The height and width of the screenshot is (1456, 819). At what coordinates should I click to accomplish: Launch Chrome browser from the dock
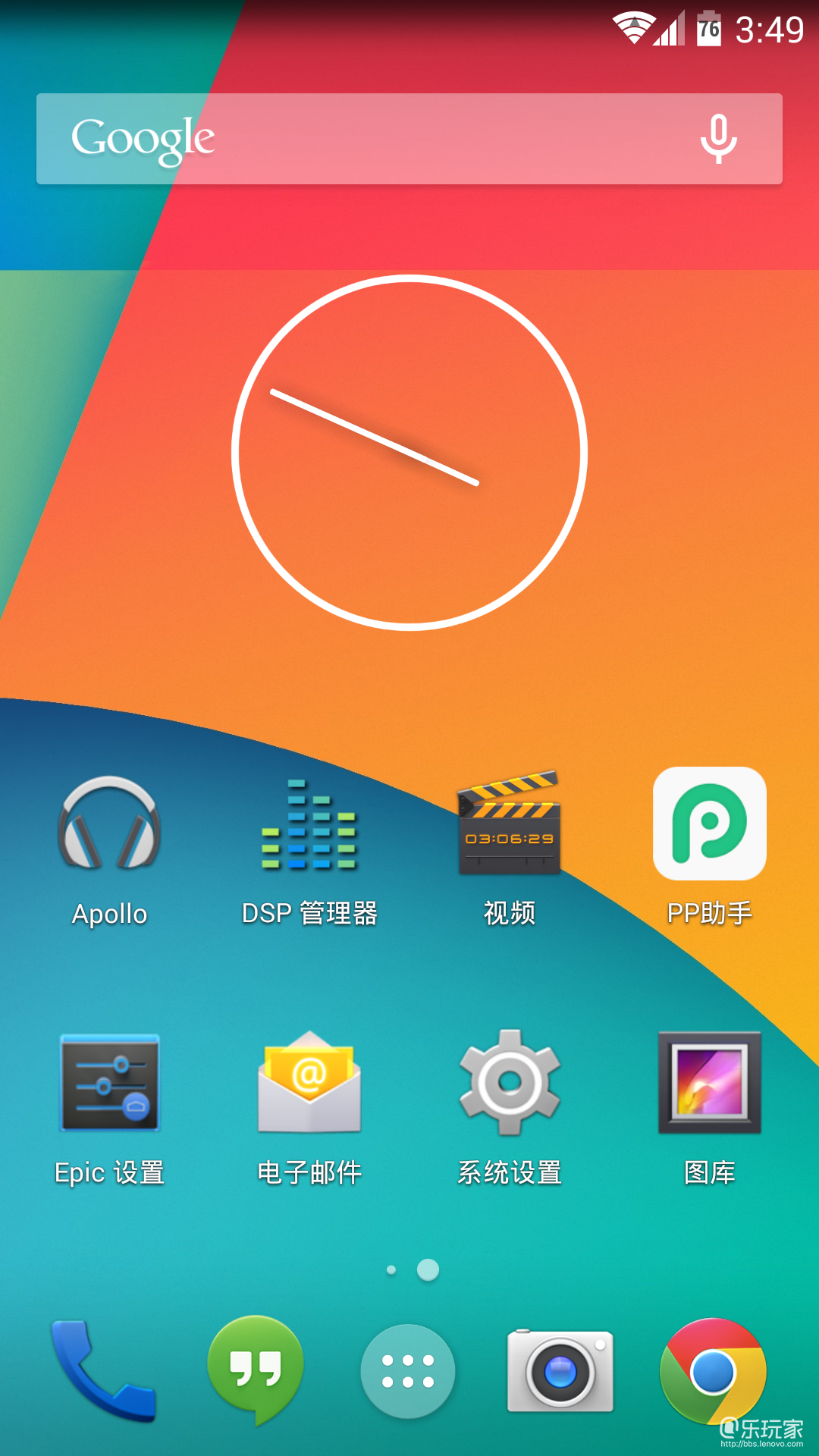point(713,1373)
